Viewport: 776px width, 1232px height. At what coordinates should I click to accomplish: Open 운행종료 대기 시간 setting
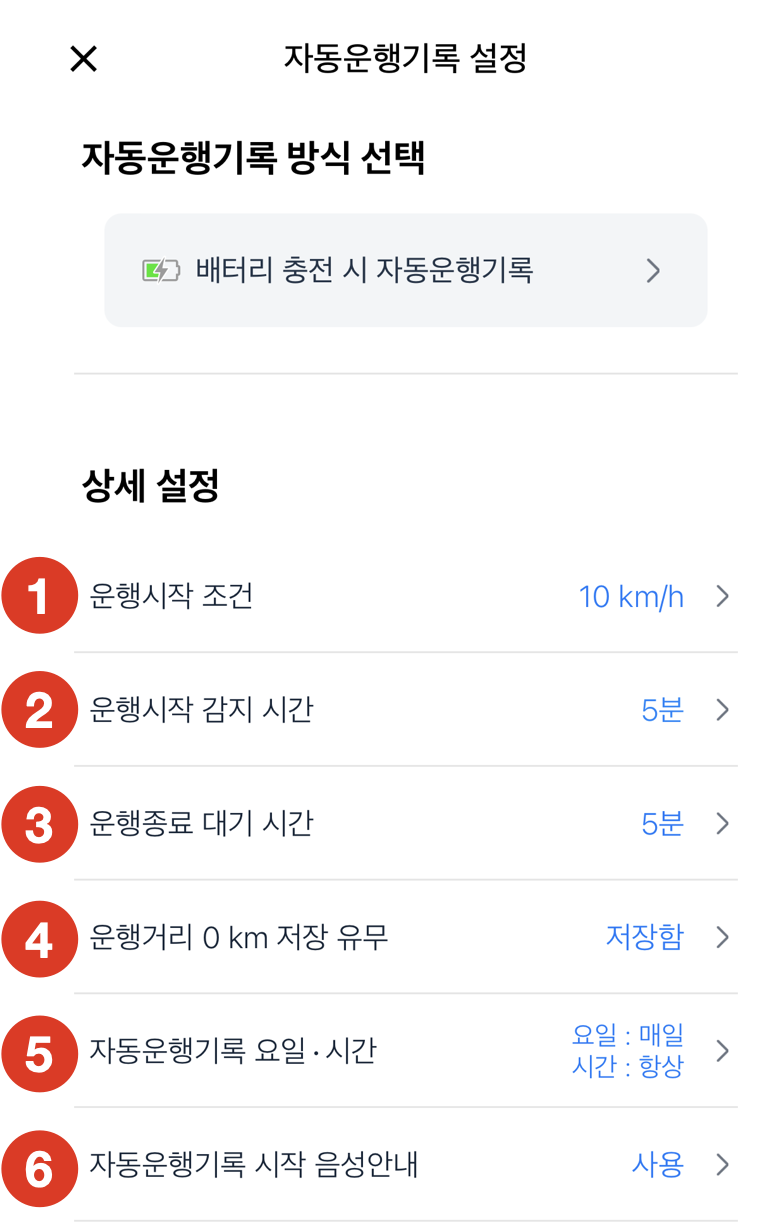coord(405,824)
